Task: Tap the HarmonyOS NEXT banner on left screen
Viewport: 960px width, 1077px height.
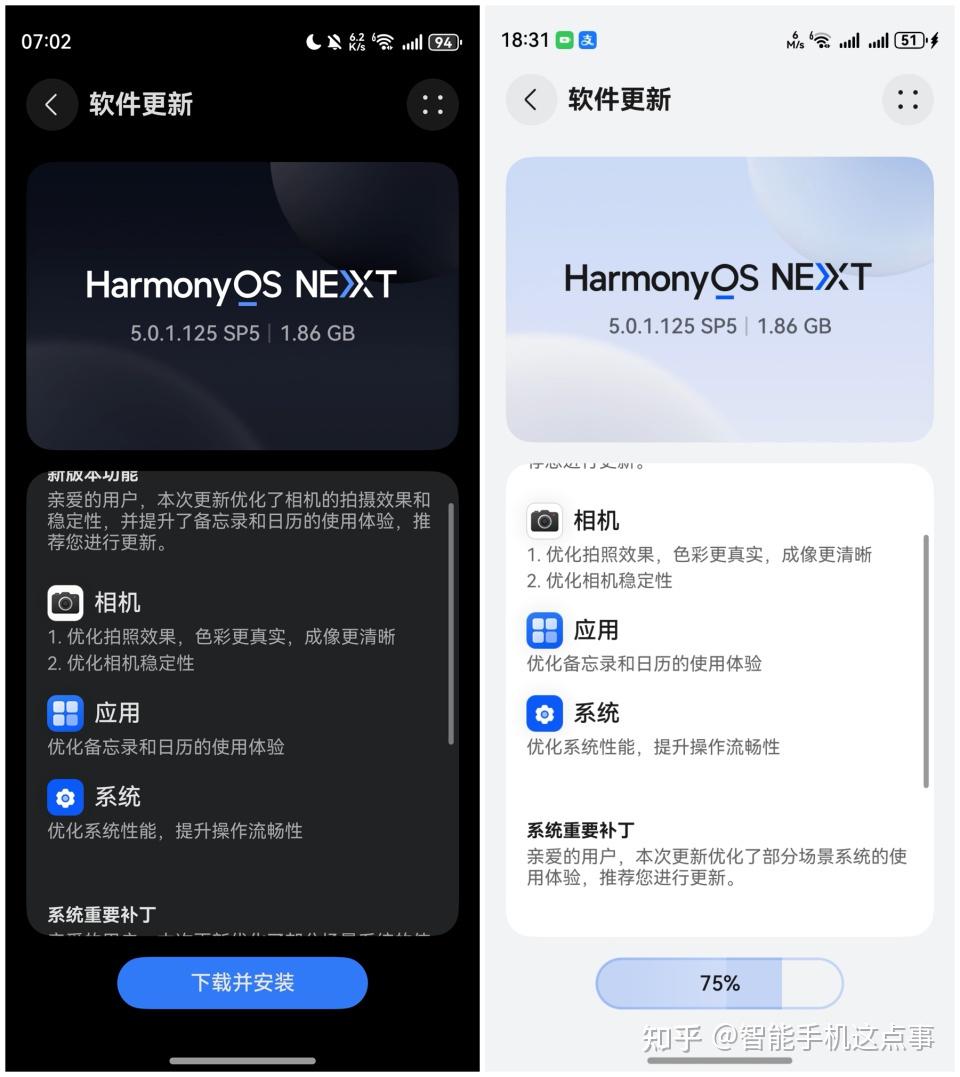Action: pos(242,300)
